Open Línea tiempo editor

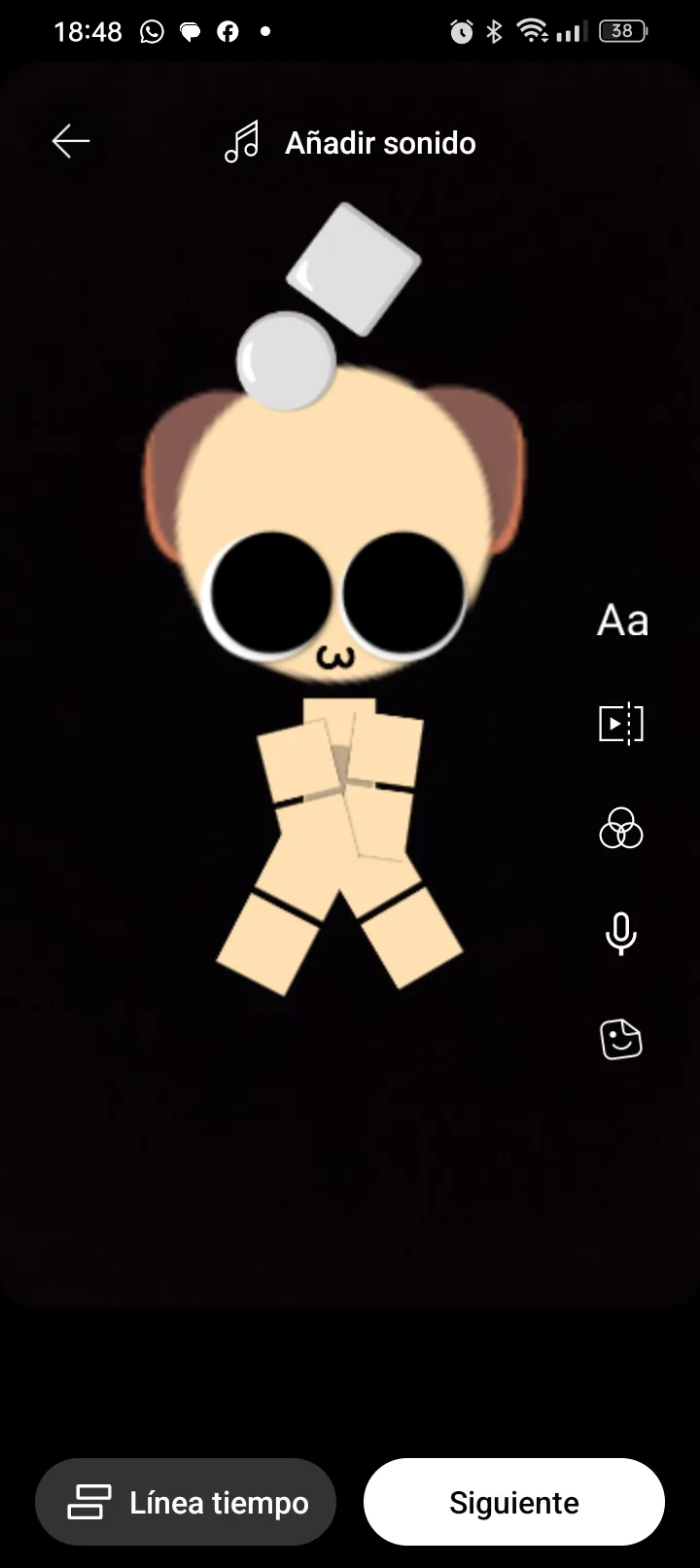187,1502
